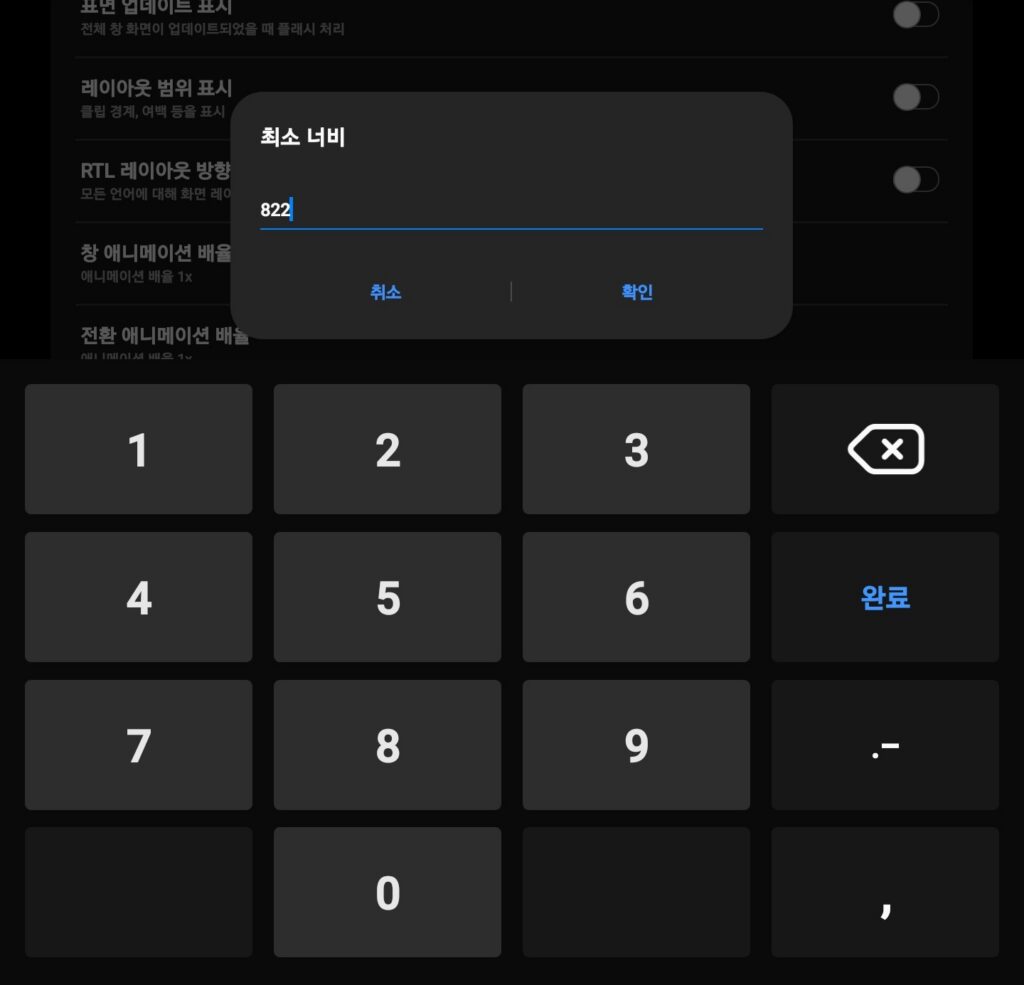Enter digit 6 on the keypad
Viewport: 1024px width, 985px height.
[x=636, y=597]
